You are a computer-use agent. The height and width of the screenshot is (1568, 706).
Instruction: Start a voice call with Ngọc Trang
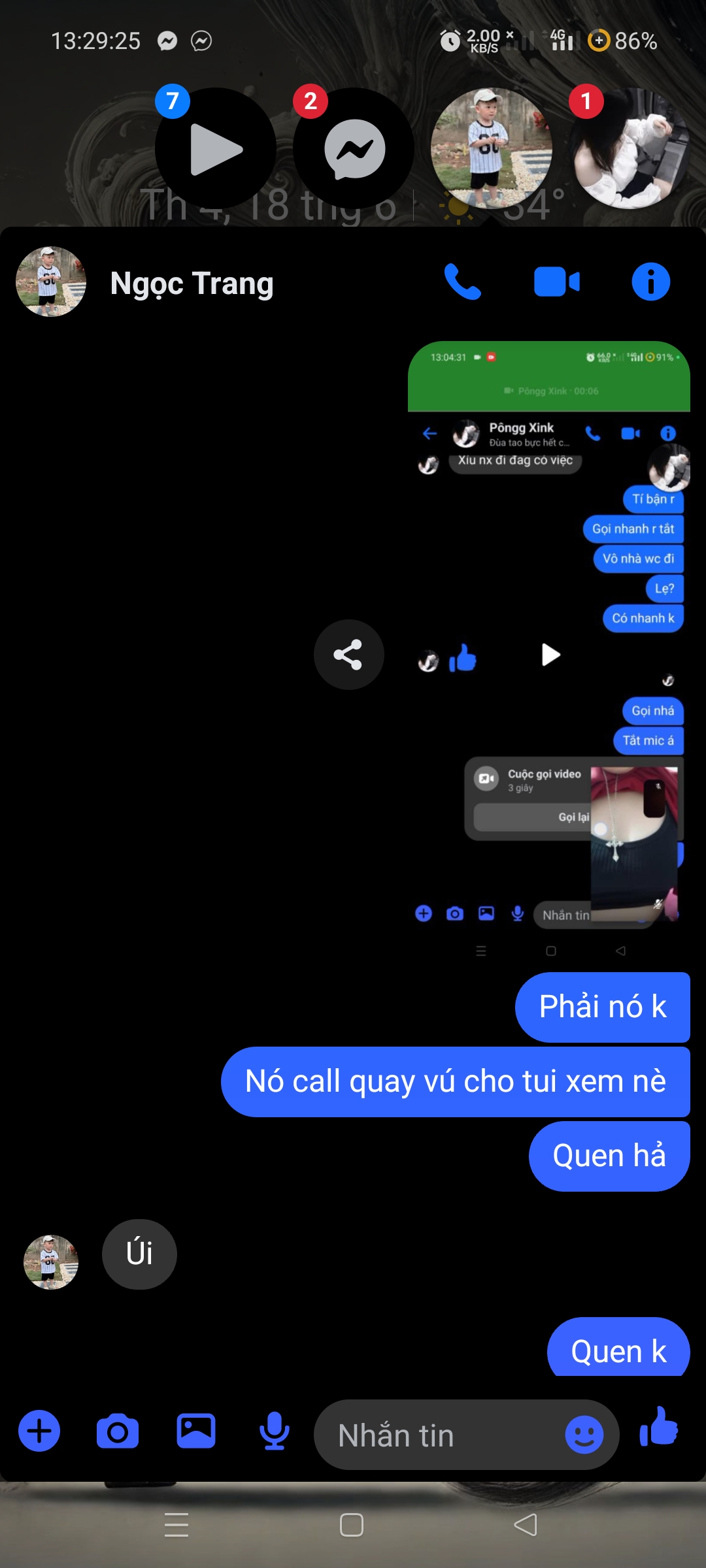coord(462,282)
